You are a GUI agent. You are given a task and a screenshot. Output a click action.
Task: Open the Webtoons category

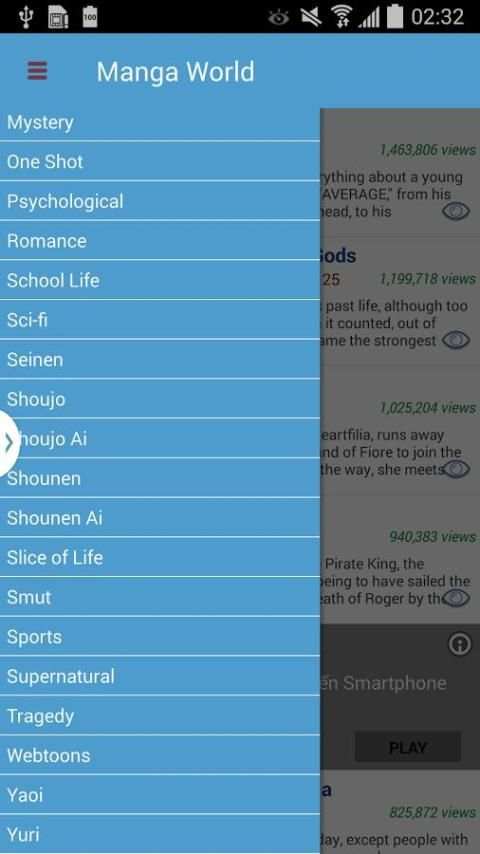pos(160,755)
